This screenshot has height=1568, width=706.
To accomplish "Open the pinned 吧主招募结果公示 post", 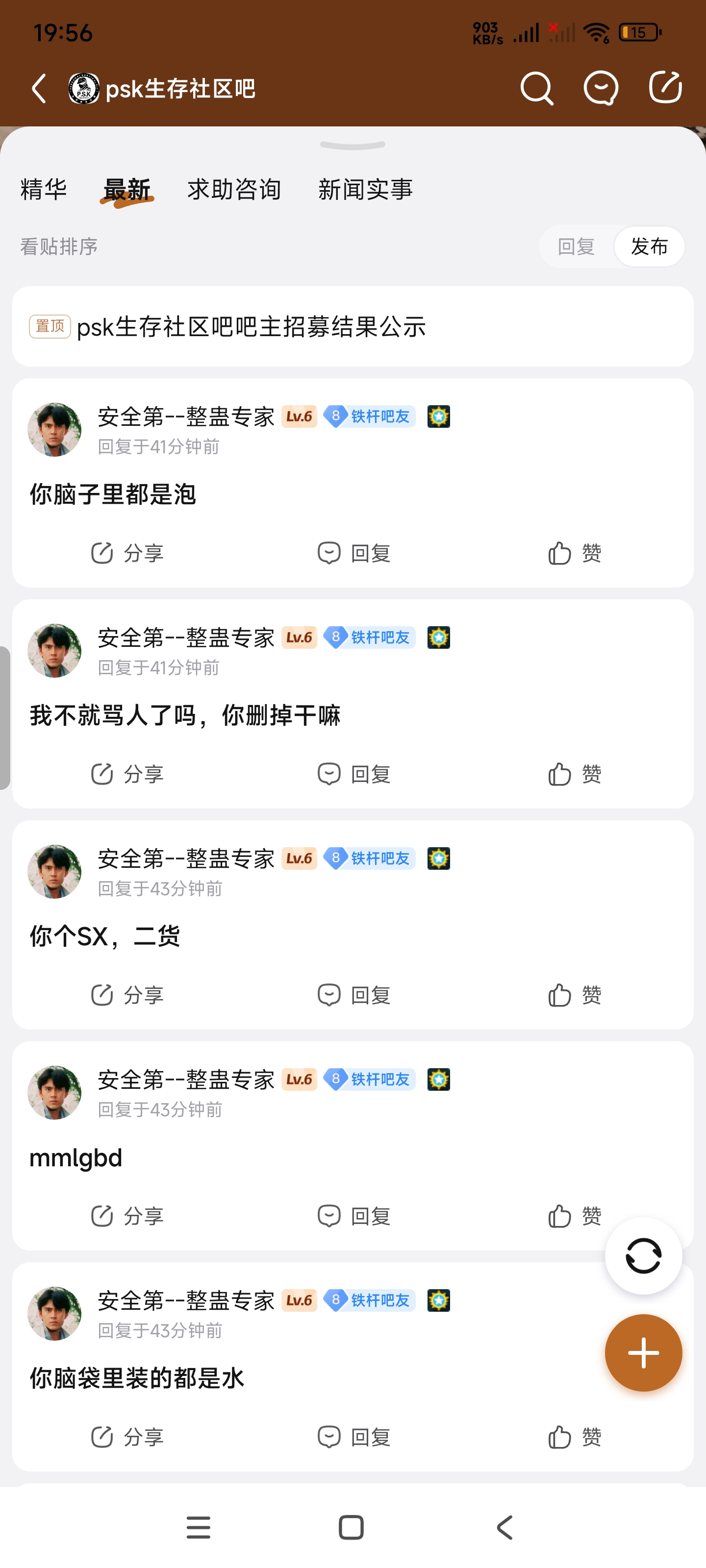I will [x=251, y=327].
